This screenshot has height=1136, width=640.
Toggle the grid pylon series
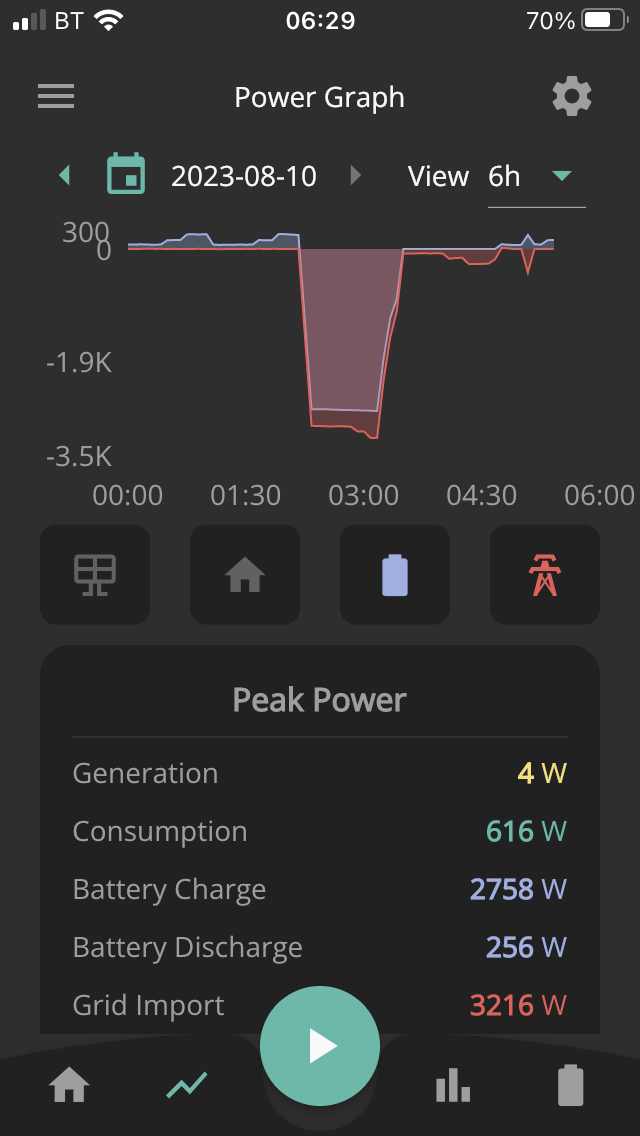click(545, 575)
